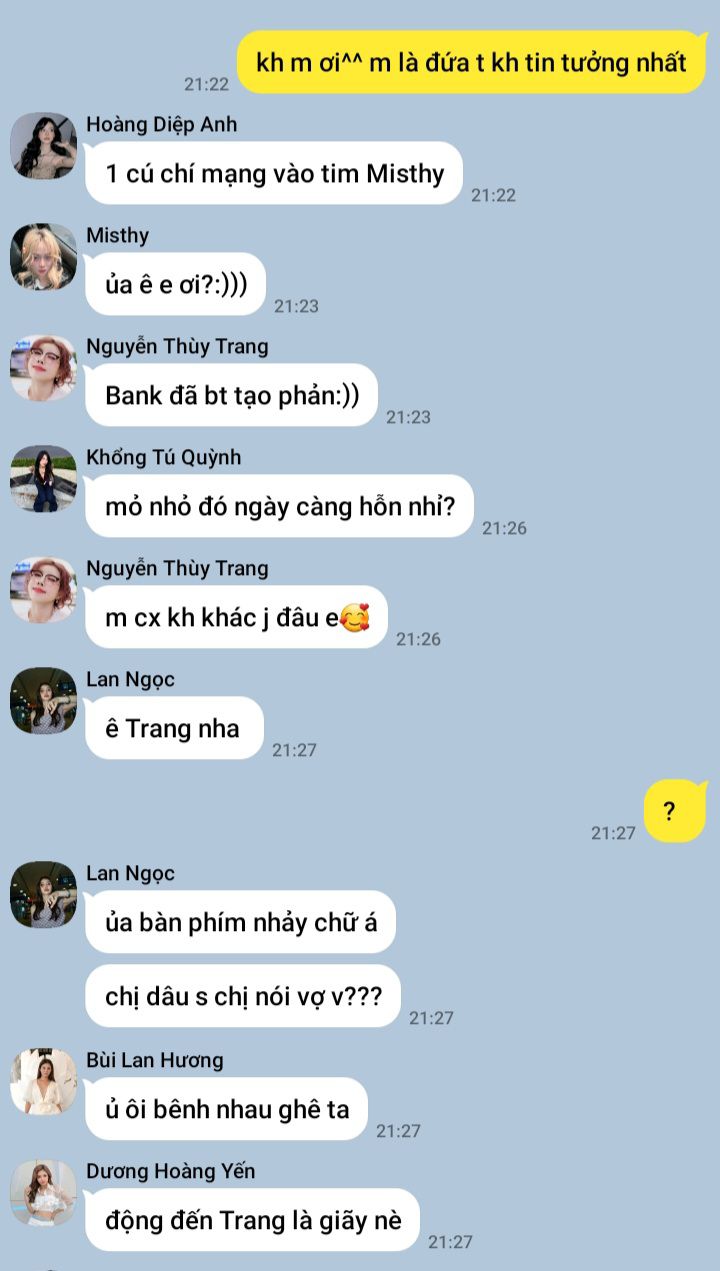Open Dương Hoàng Yến's profile picture
Screen dimensions: 720x1271
click(43, 1193)
